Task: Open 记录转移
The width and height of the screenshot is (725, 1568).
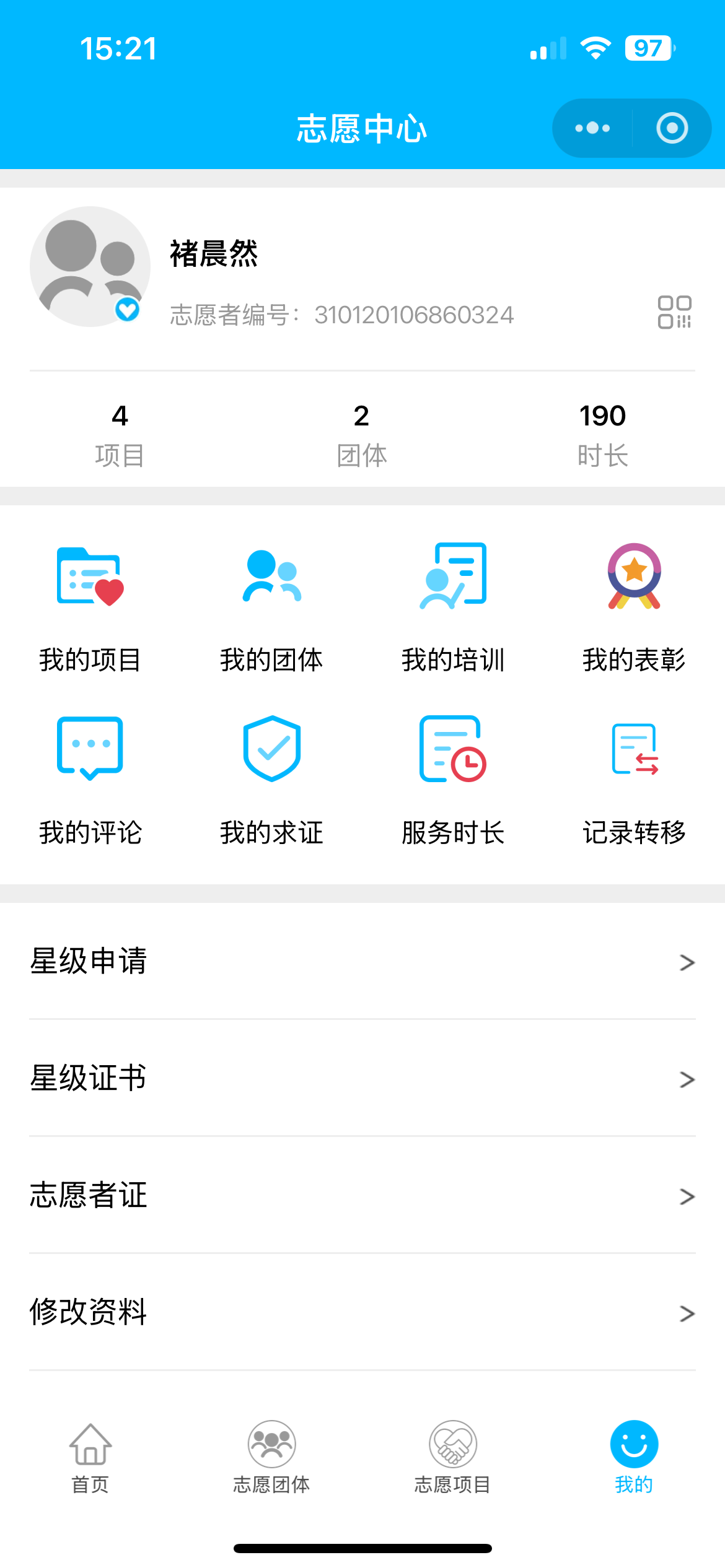Action: pyautogui.click(x=634, y=780)
